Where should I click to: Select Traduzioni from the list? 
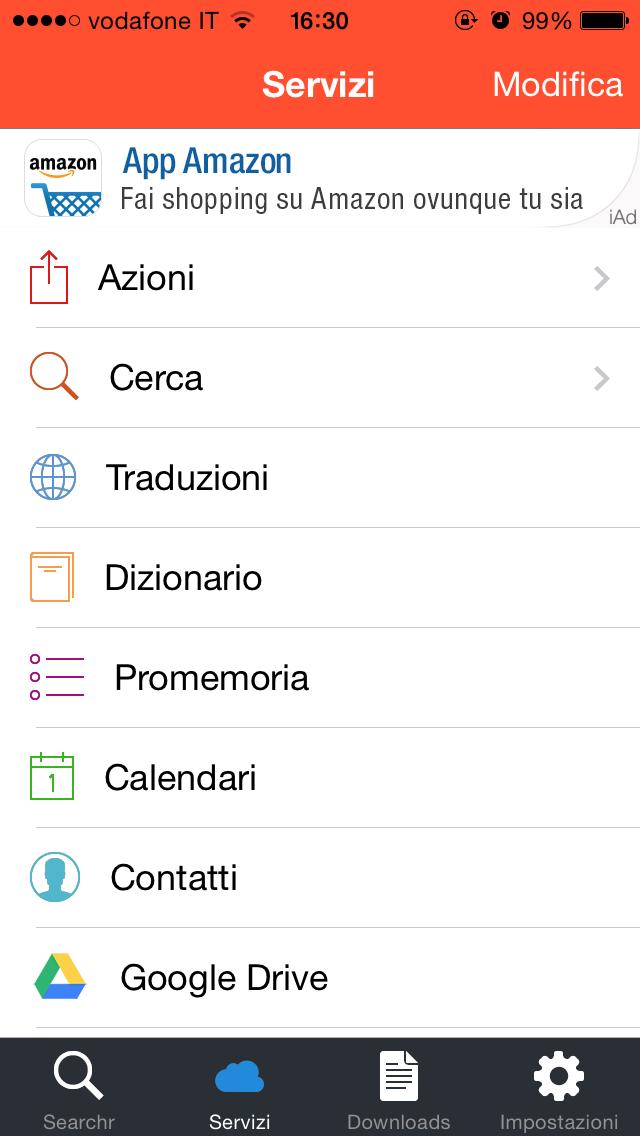pos(320,478)
